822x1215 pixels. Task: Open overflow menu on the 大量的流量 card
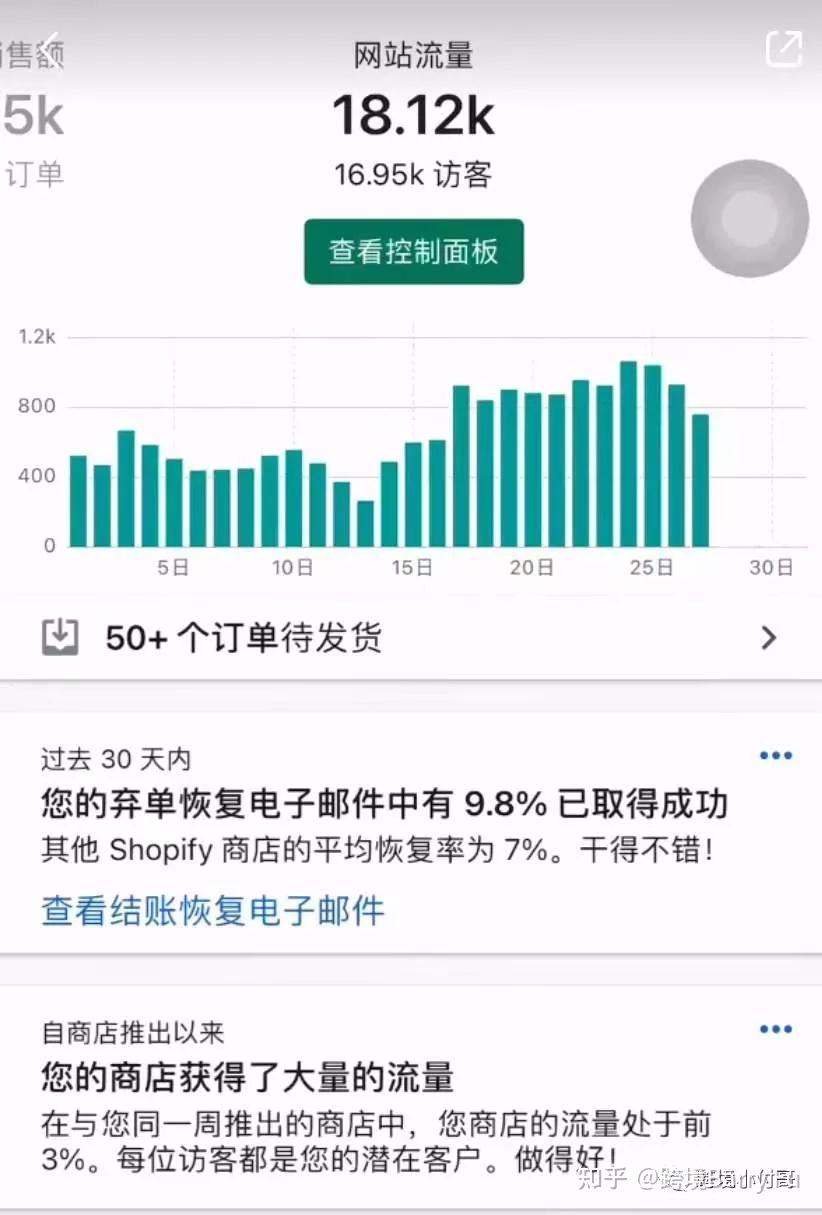(x=775, y=1029)
